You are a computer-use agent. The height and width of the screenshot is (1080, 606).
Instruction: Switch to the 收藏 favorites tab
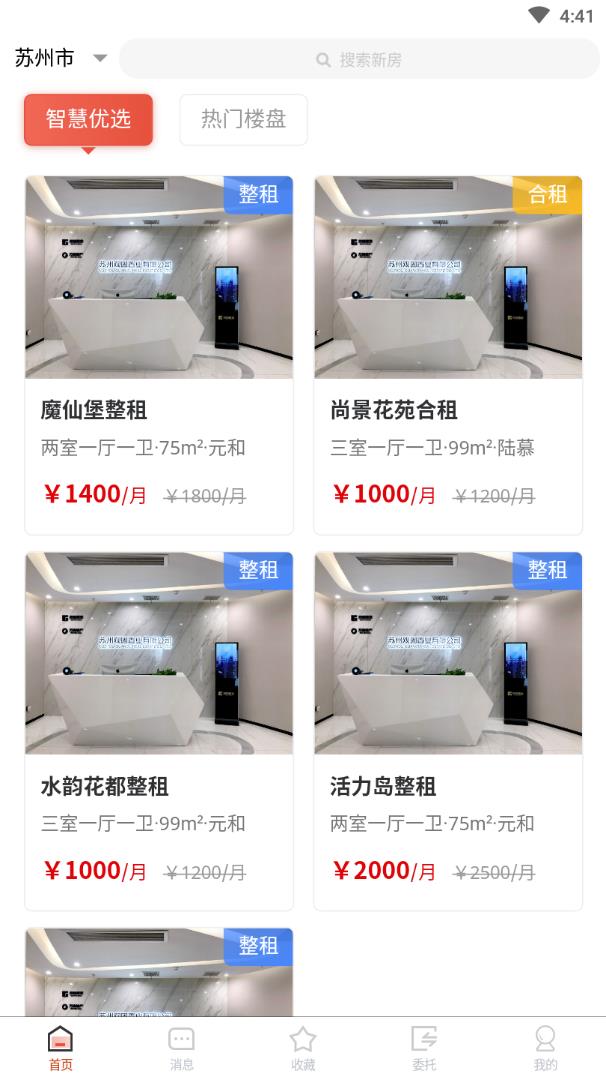303,1047
